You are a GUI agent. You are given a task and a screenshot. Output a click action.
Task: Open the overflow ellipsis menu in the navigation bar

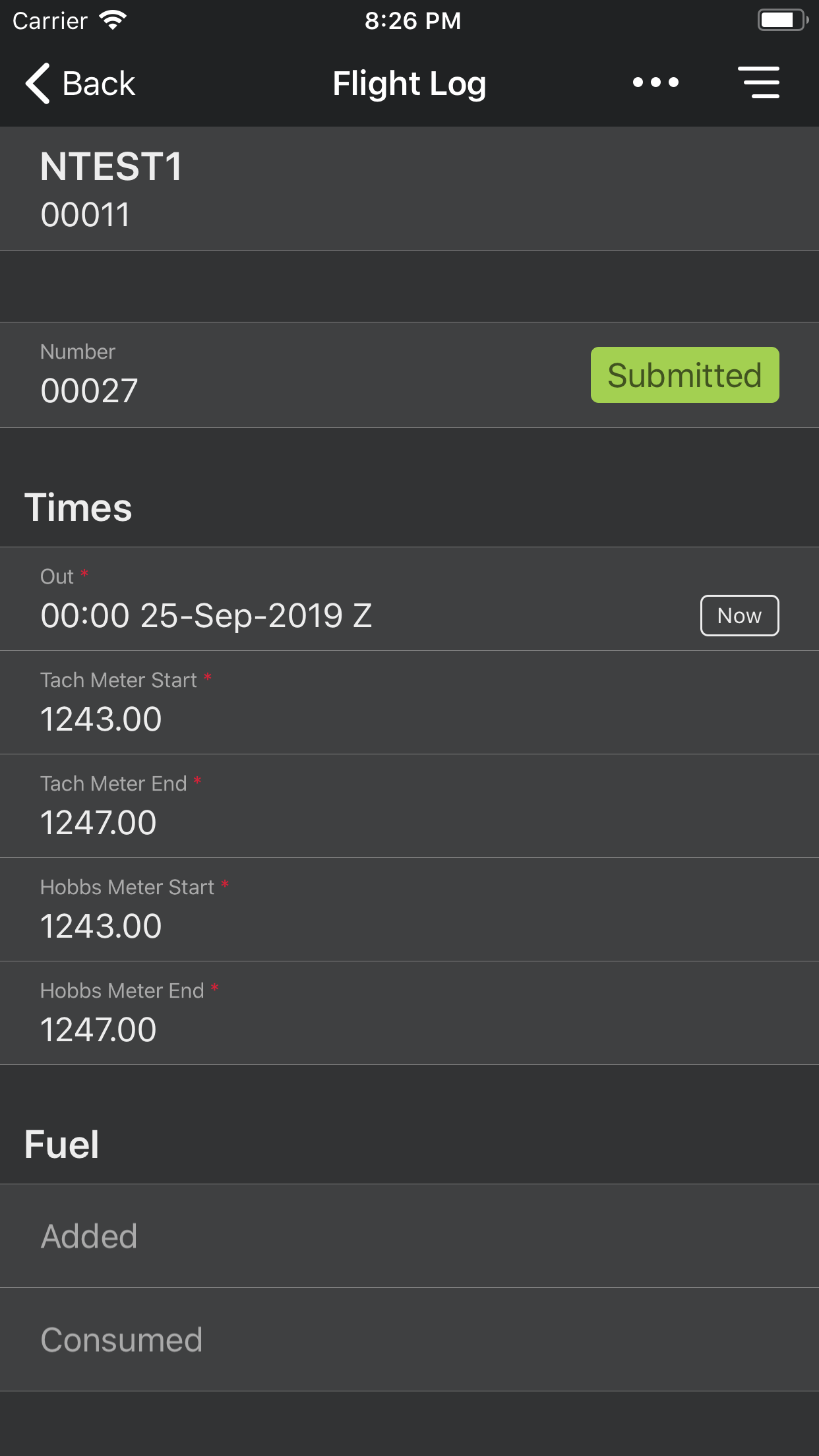click(x=656, y=83)
